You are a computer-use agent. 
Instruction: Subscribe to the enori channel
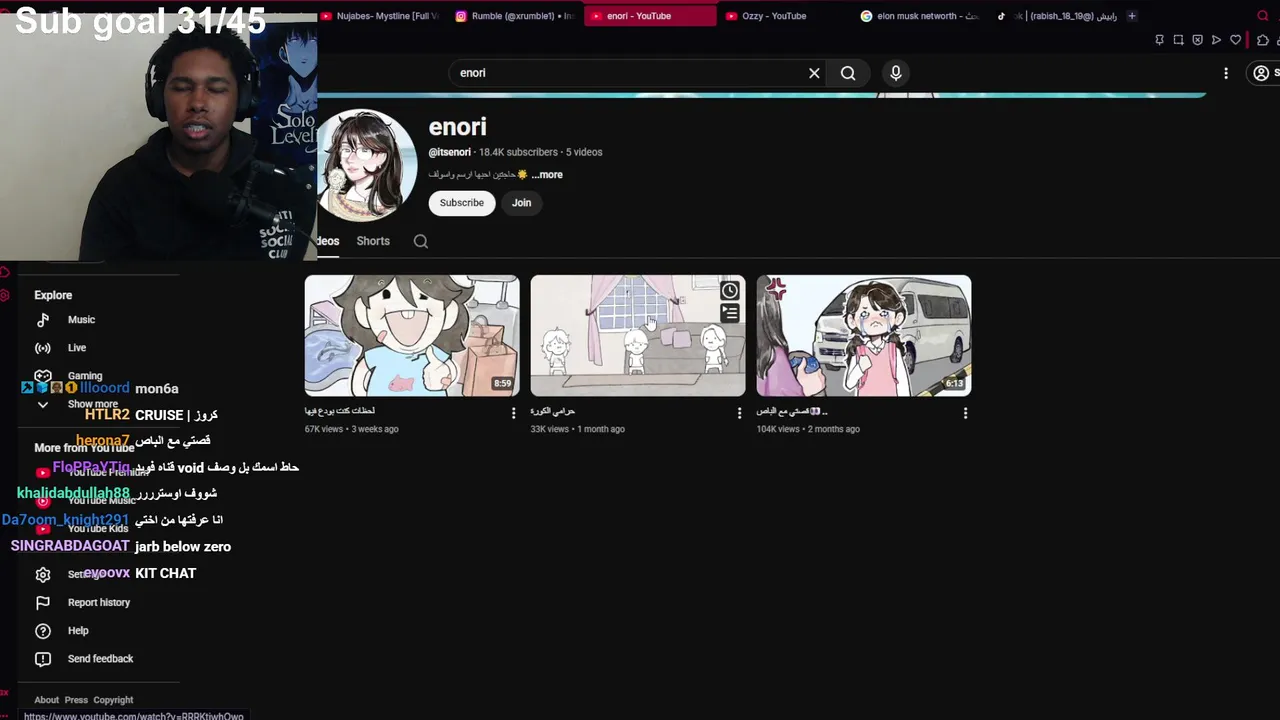coord(462,203)
